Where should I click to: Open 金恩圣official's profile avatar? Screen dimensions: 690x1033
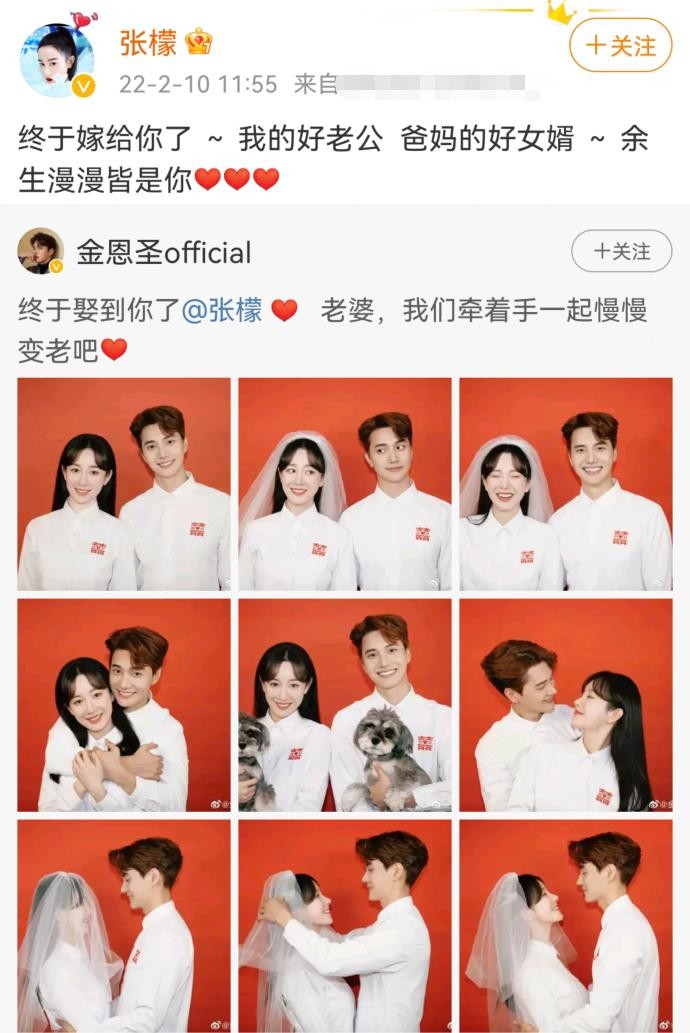tap(41, 251)
